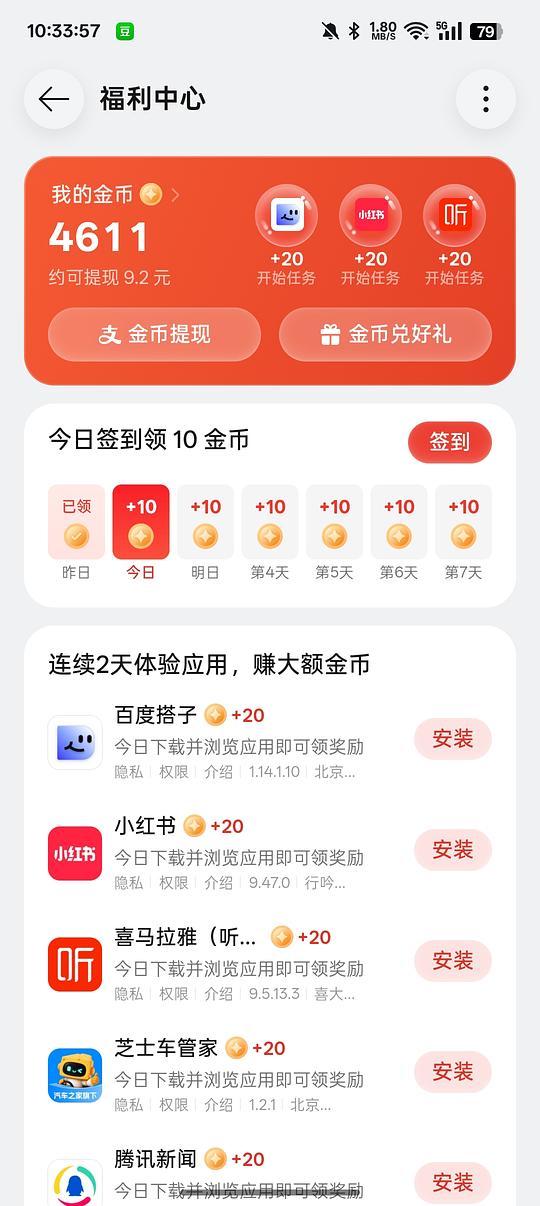Start the 喜马拉雅 bubble task at top

pos(454,236)
